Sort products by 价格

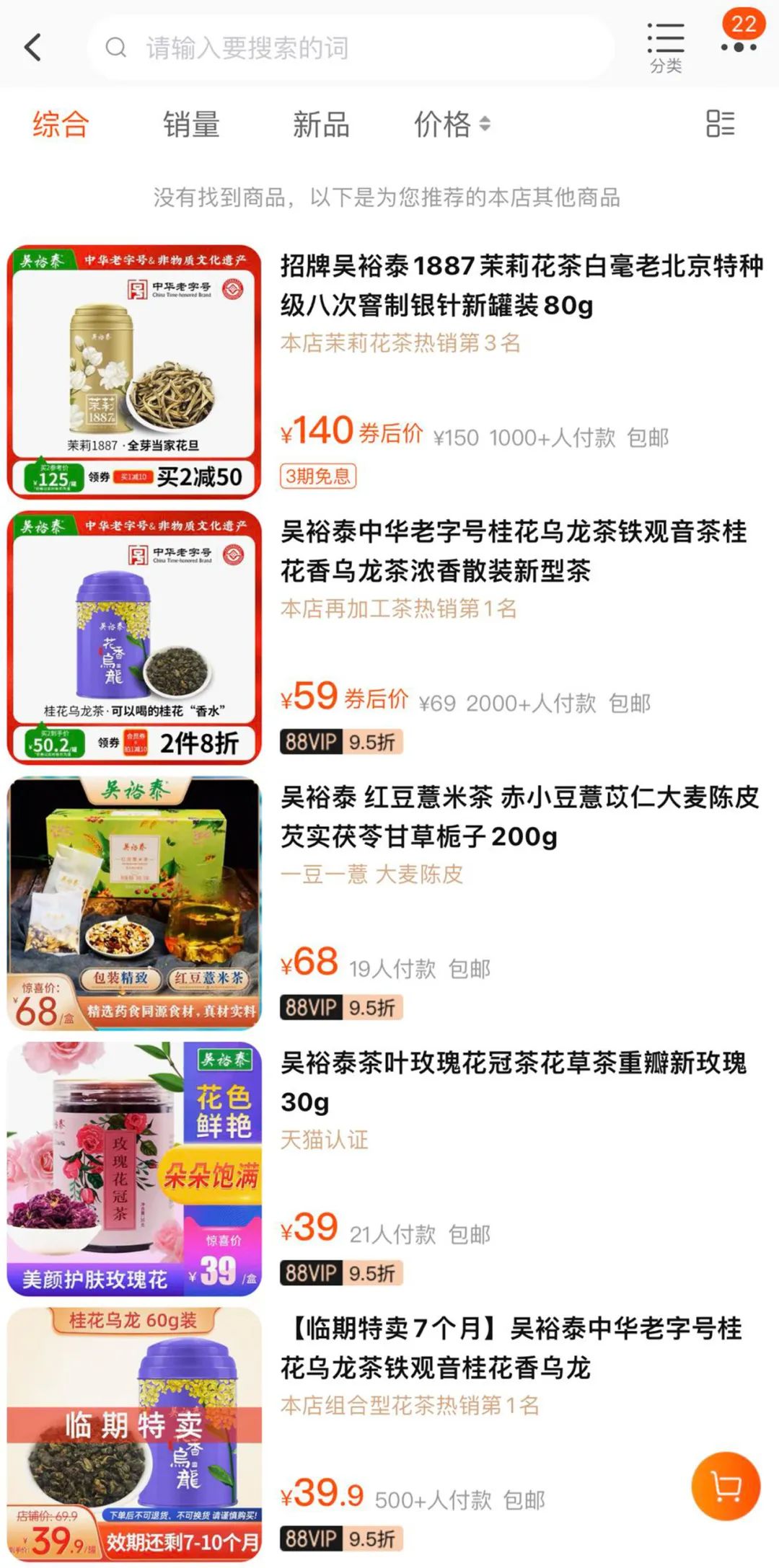[452, 124]
